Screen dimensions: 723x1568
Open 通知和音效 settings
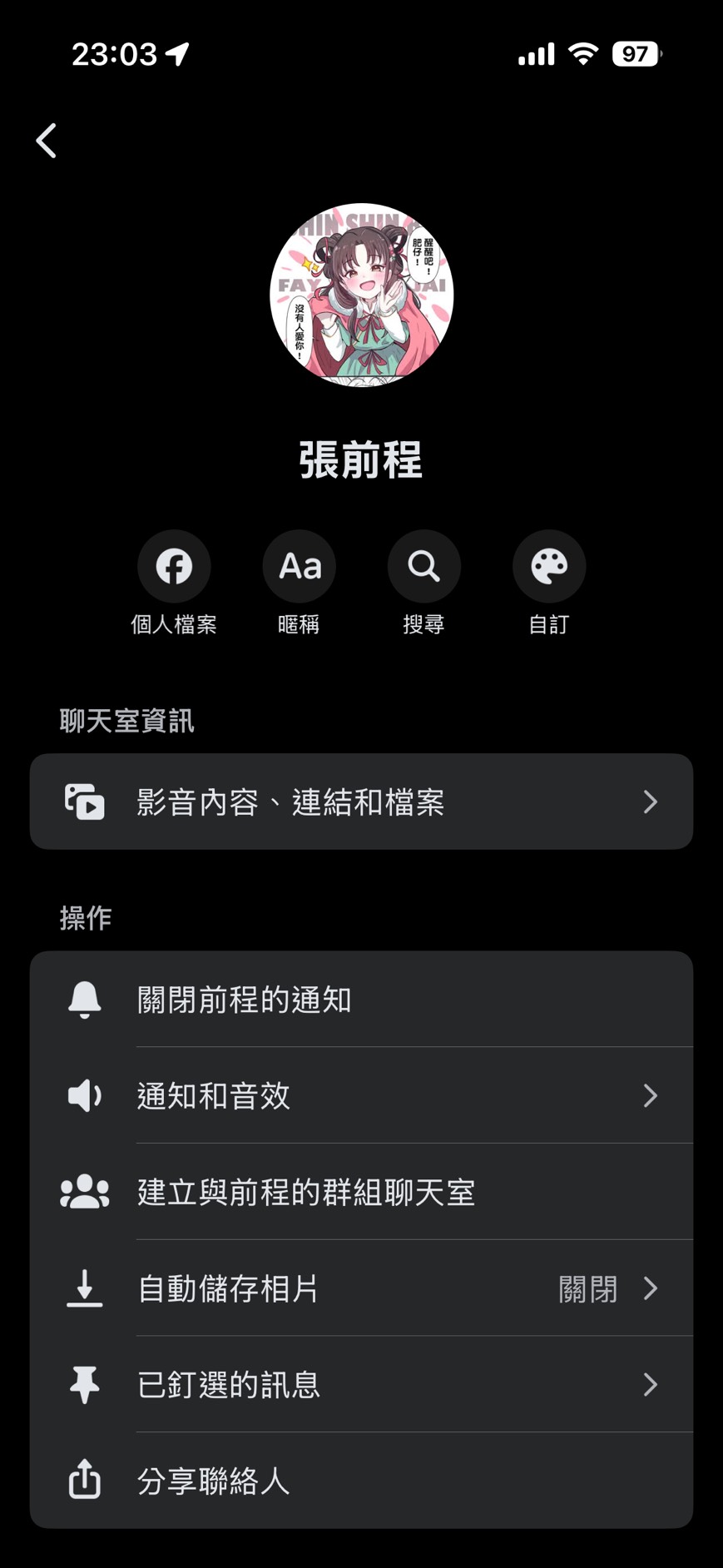pos(361,1095)
